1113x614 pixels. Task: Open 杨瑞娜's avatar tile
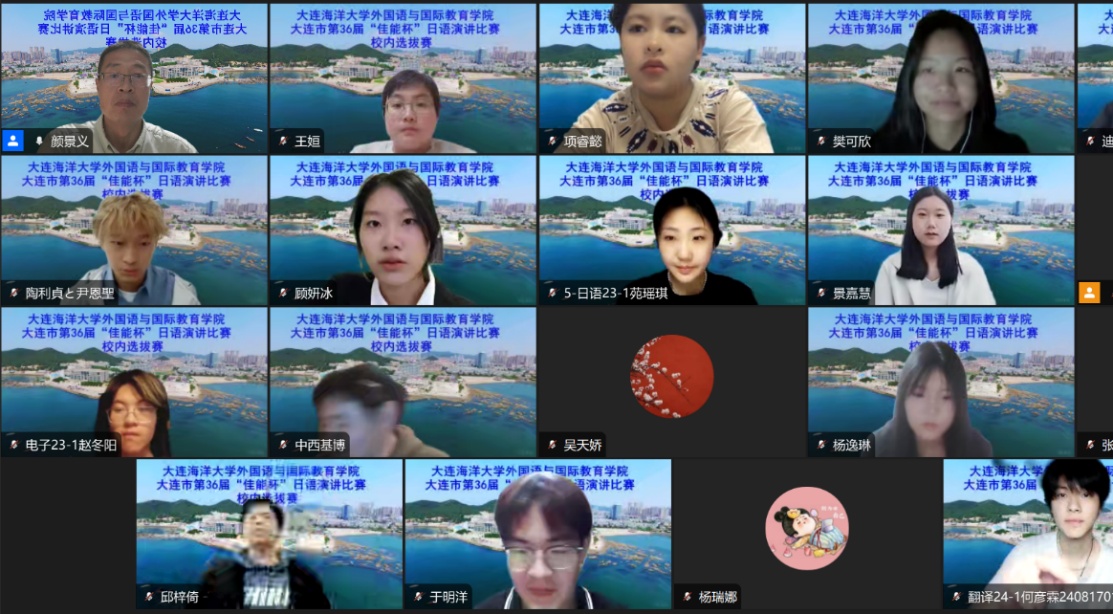point(807,530)
